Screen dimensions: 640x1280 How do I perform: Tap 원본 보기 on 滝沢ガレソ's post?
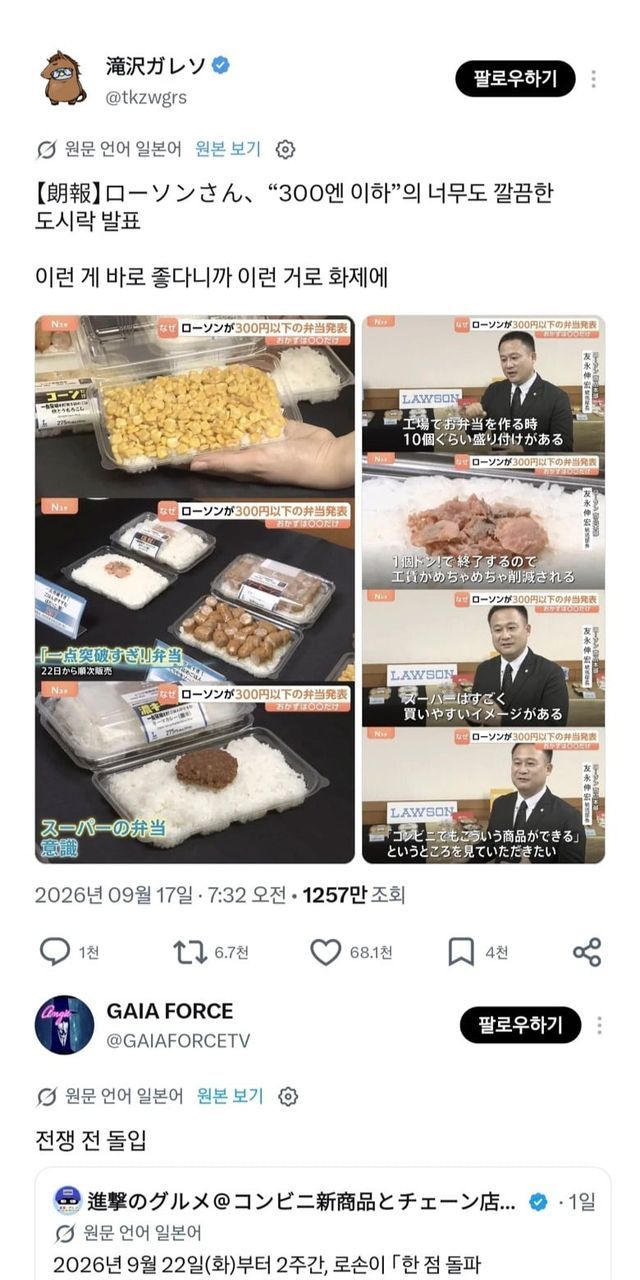click(x=228, y=149)
